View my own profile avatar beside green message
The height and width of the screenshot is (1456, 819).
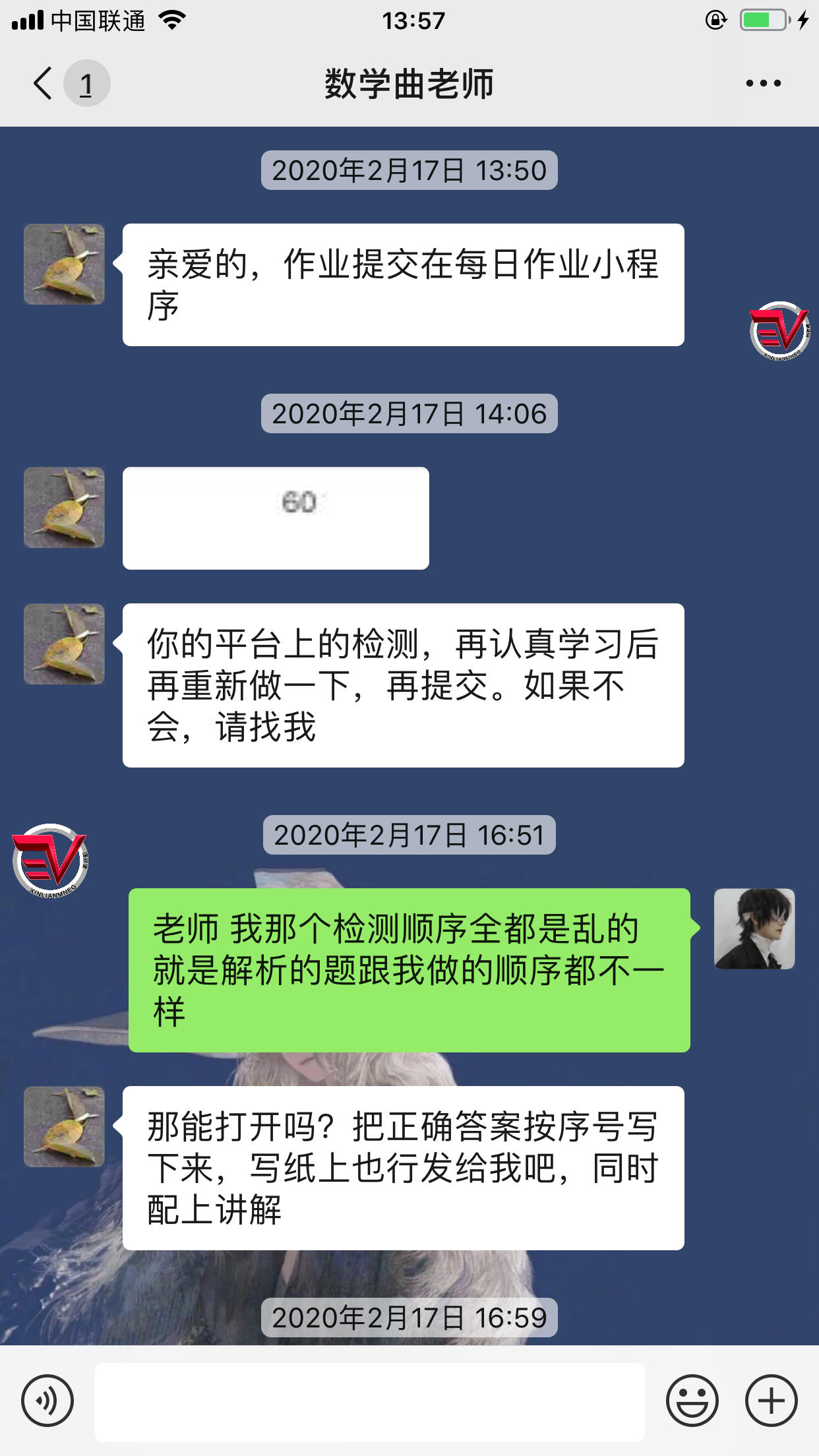[754, 928]
